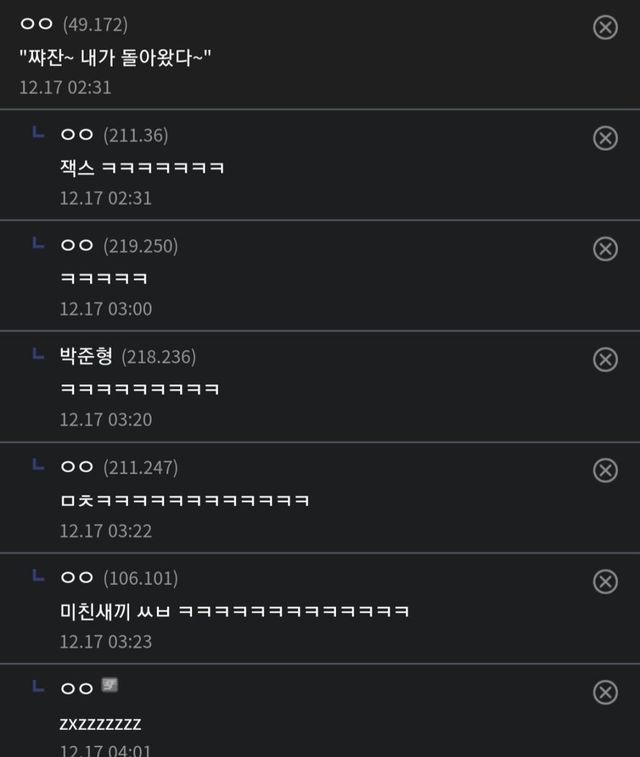
Task: Remove the reply by user 219.250
Action: click(x=605, y=249)
